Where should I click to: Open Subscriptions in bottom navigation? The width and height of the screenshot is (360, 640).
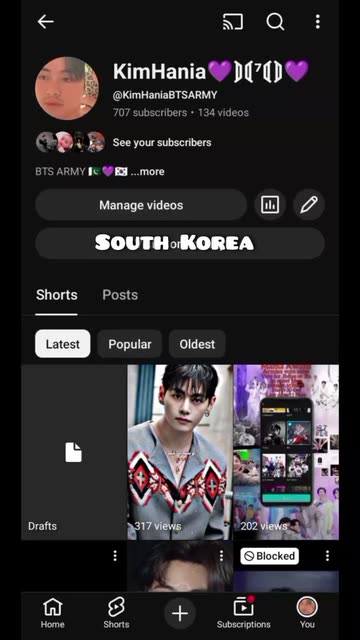tap(244, 613)
